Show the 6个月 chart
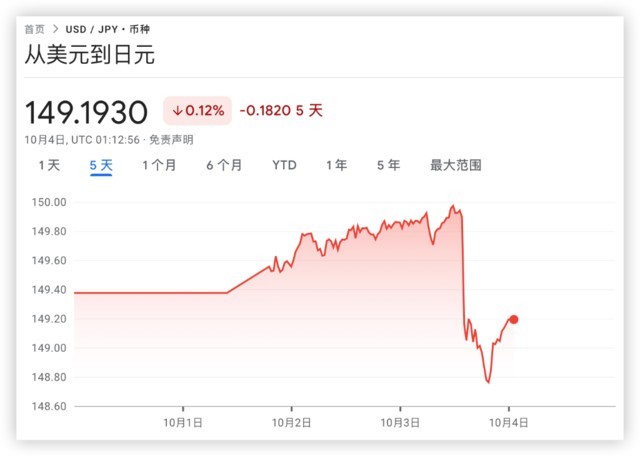The image size is (640, 456). pos(224,165)
